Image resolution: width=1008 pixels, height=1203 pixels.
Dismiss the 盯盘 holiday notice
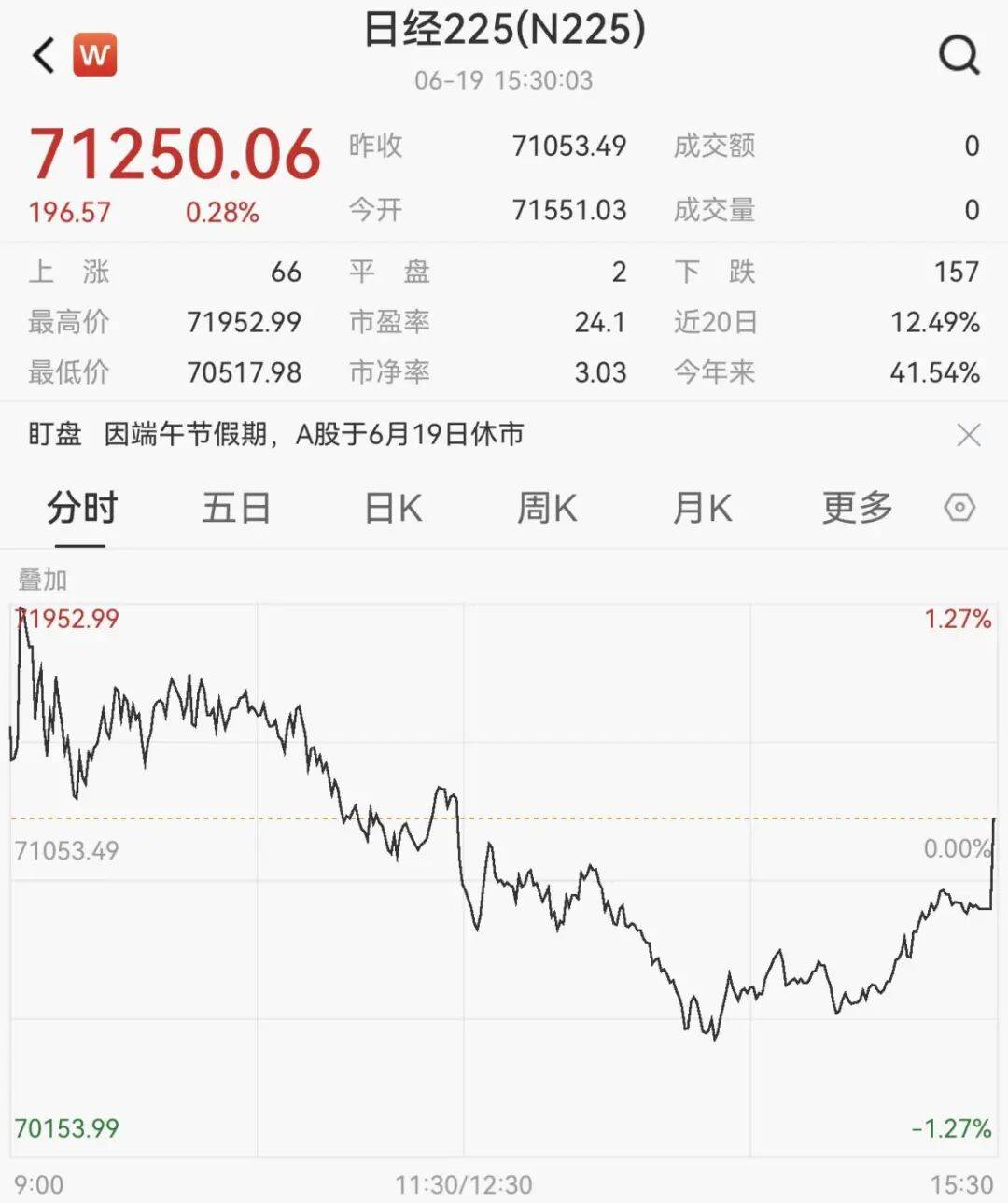pyautogui.click(x=969, y=435)
